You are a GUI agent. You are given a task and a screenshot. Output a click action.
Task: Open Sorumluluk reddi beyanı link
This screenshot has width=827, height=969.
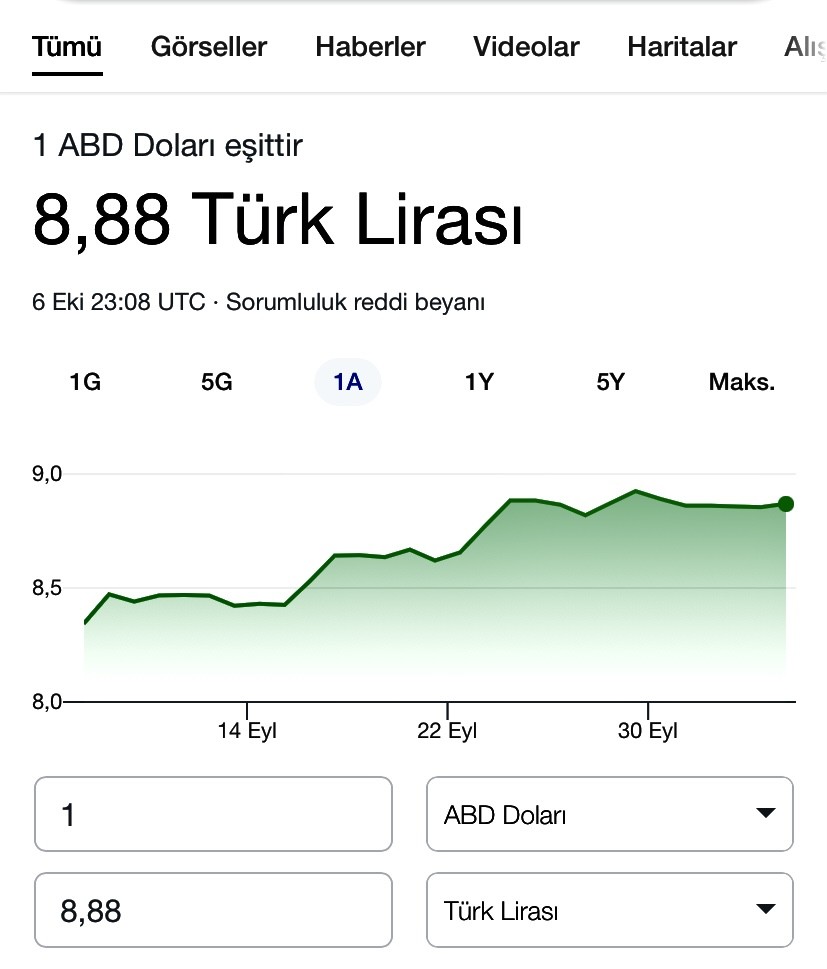click(x=355, y=302)
